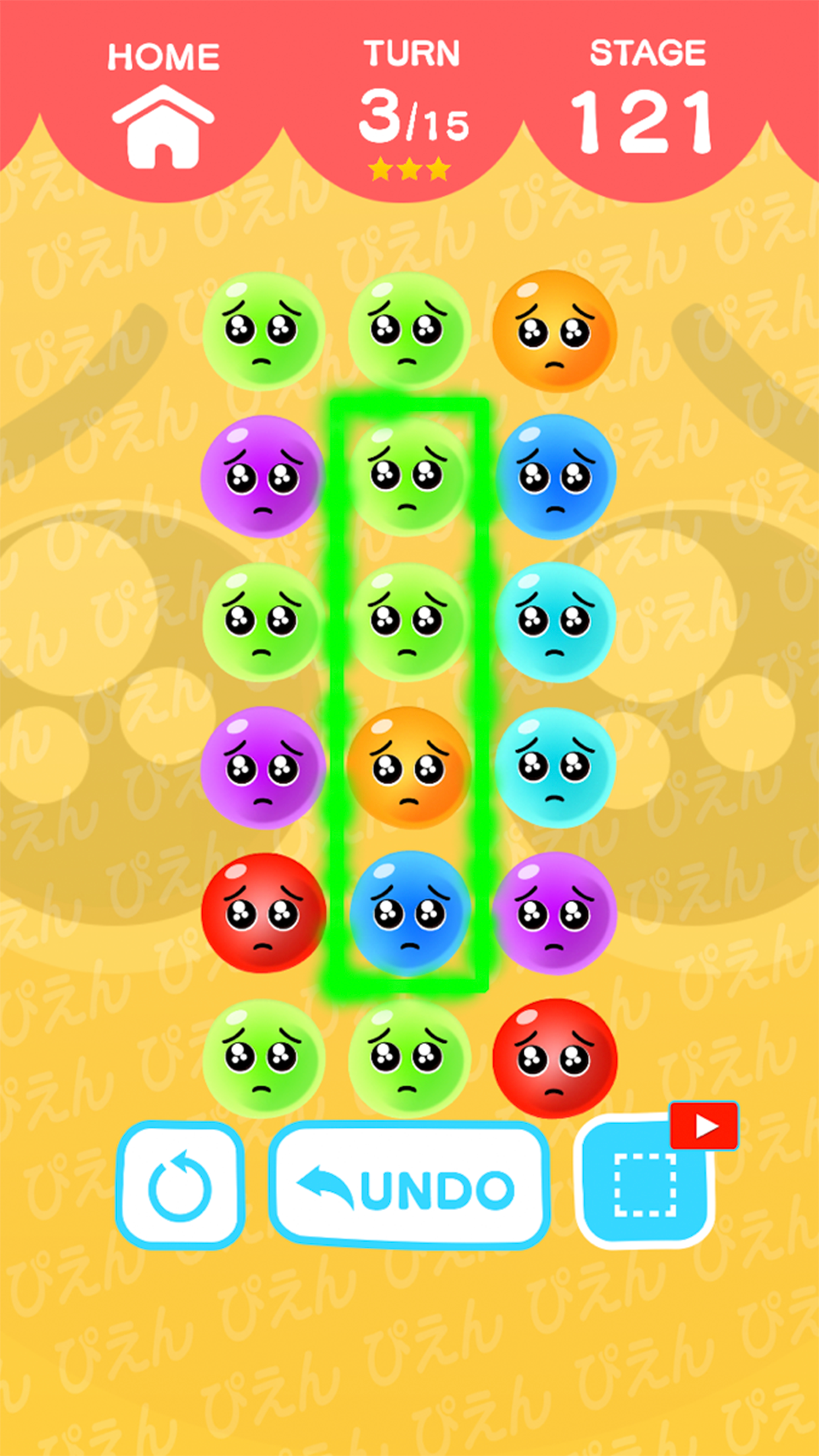Select the blue ball inside the green frame

409,913
